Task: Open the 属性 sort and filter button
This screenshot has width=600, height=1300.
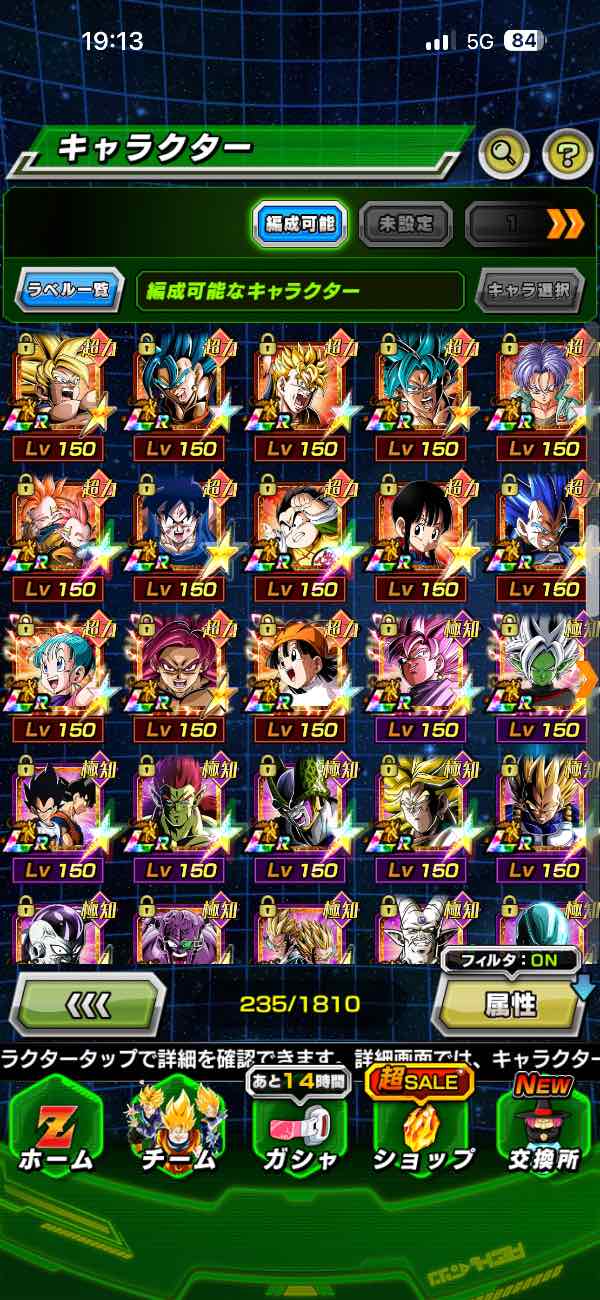Action: (510, 1004)
